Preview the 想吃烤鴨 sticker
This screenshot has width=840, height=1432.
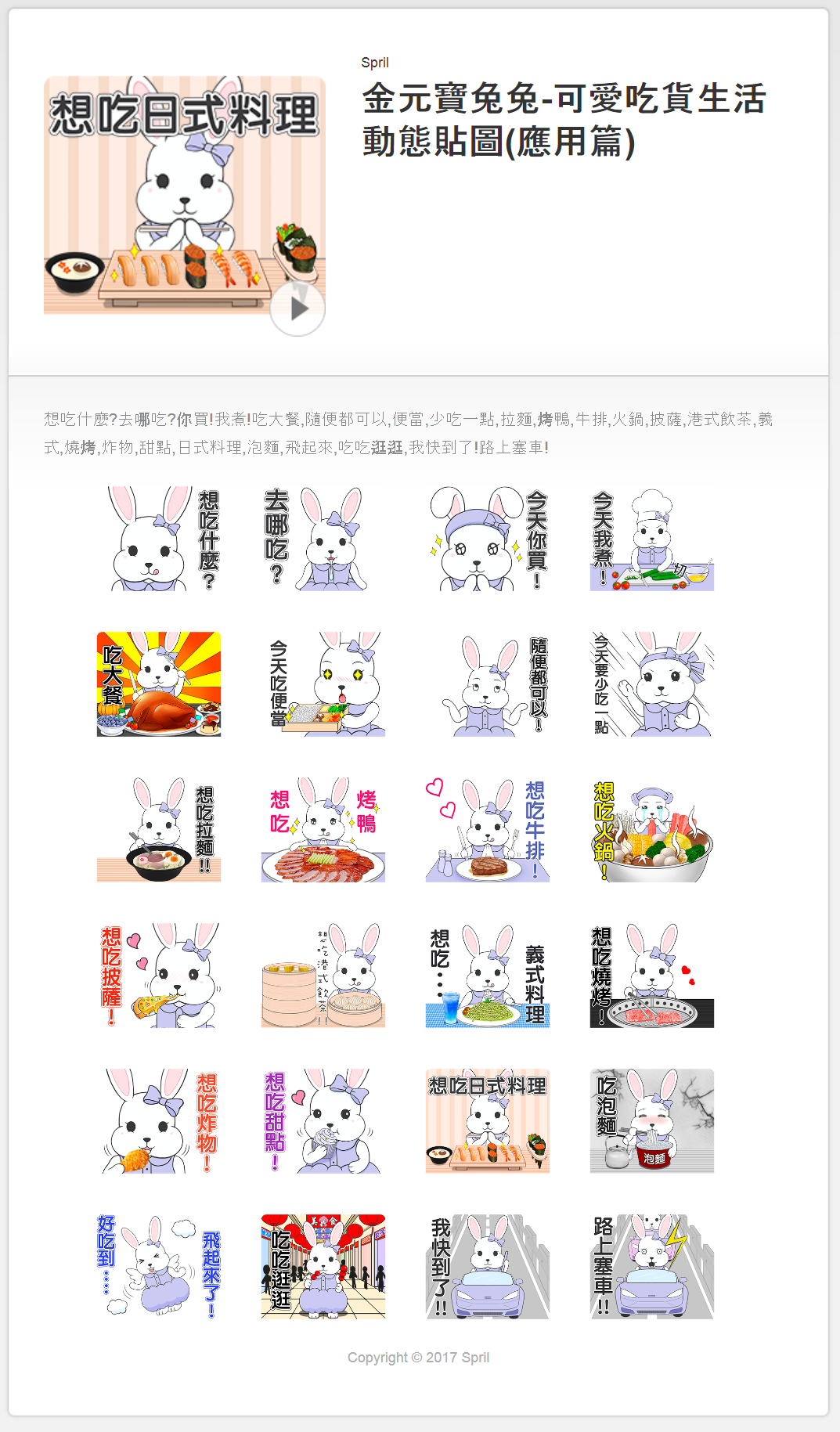[323, 830]
